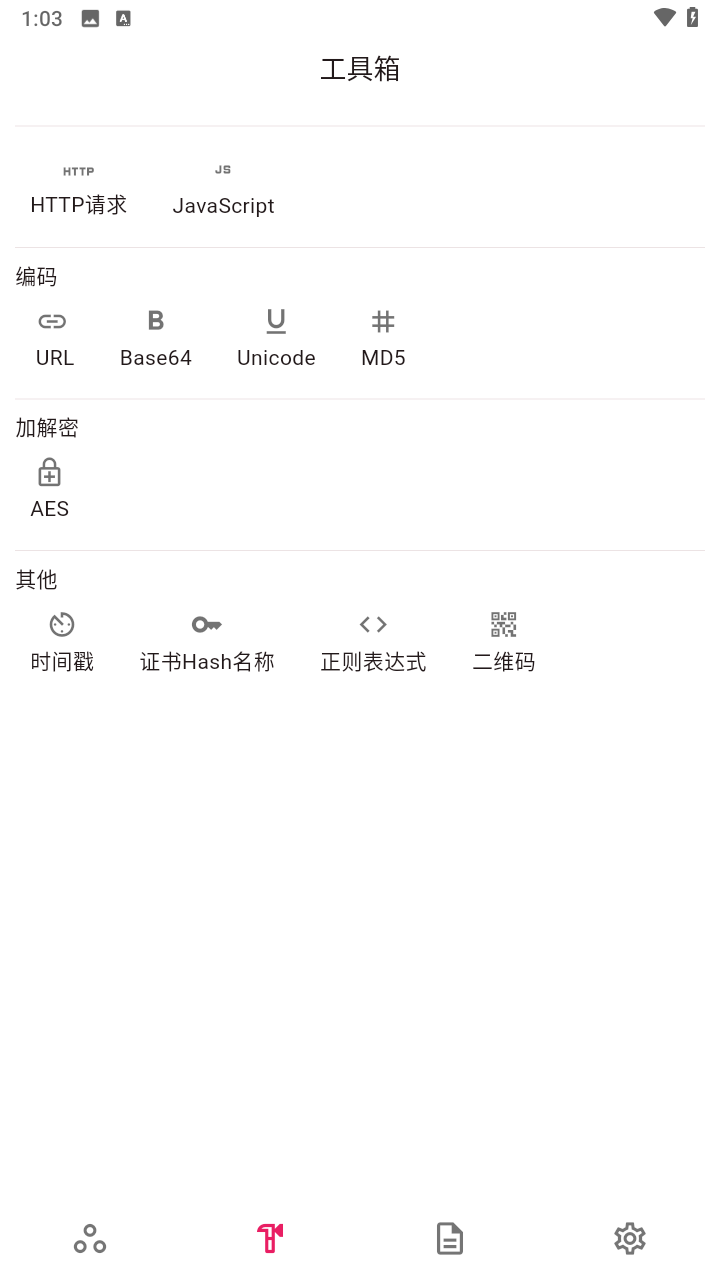Open the MD5 hash tool
The width and height of the screenshot is (720, 1280).
pyautogui.click(x=383, y=339)
